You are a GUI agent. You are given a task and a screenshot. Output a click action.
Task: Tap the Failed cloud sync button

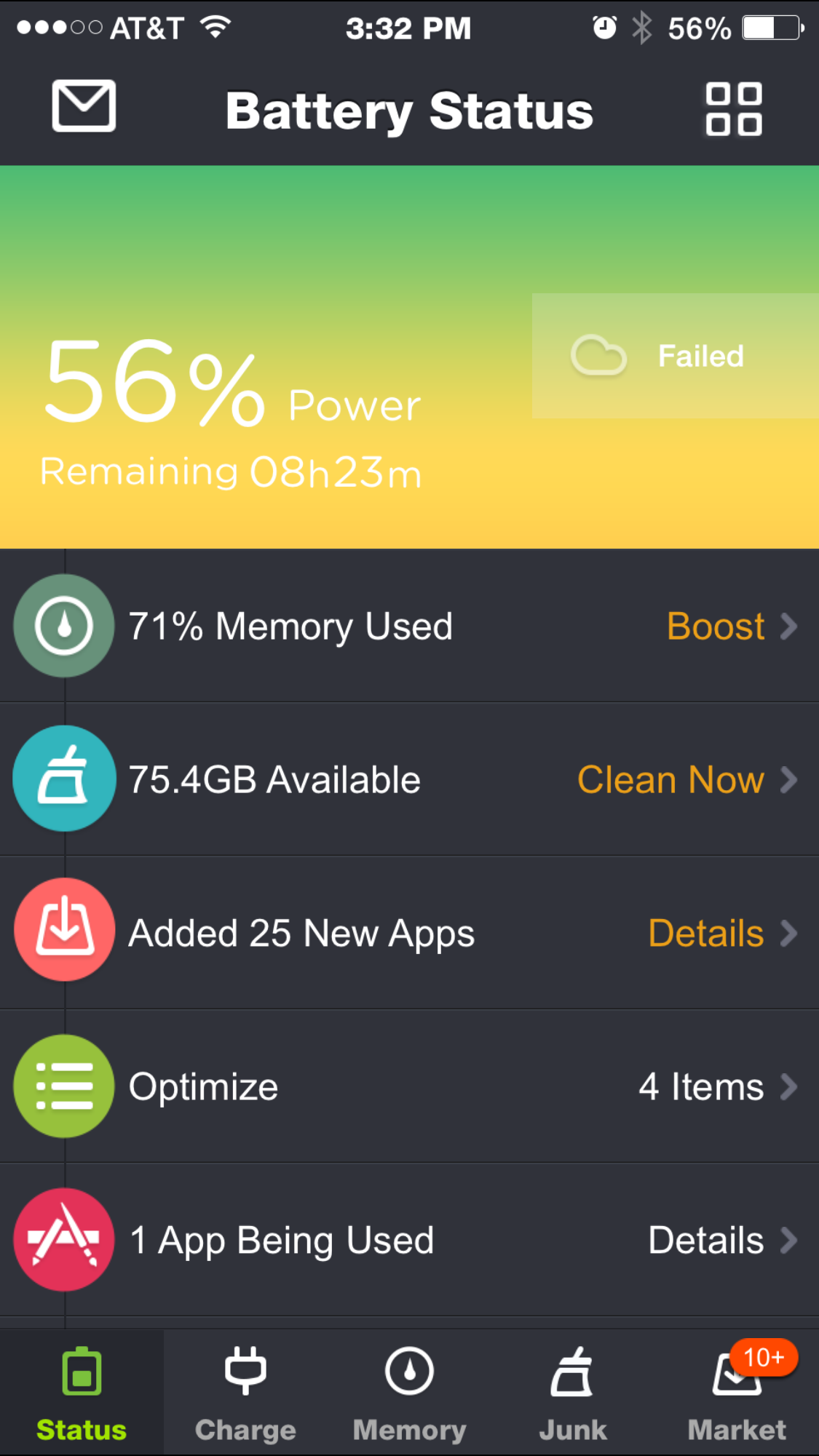[x=674, y=356]
